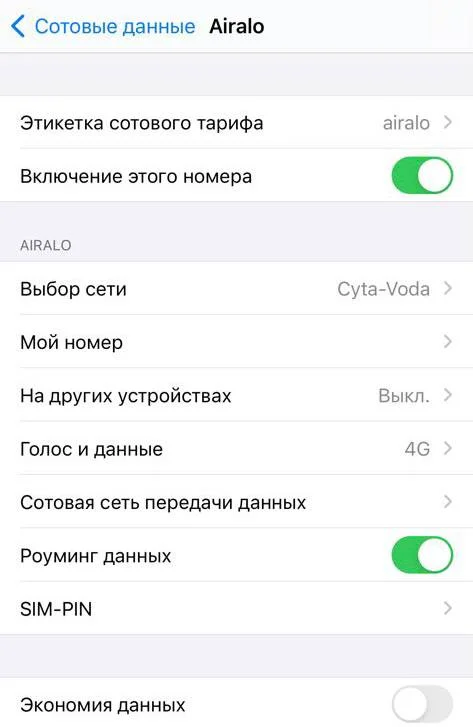Enable Экономия данных switch

click(422, 705)
